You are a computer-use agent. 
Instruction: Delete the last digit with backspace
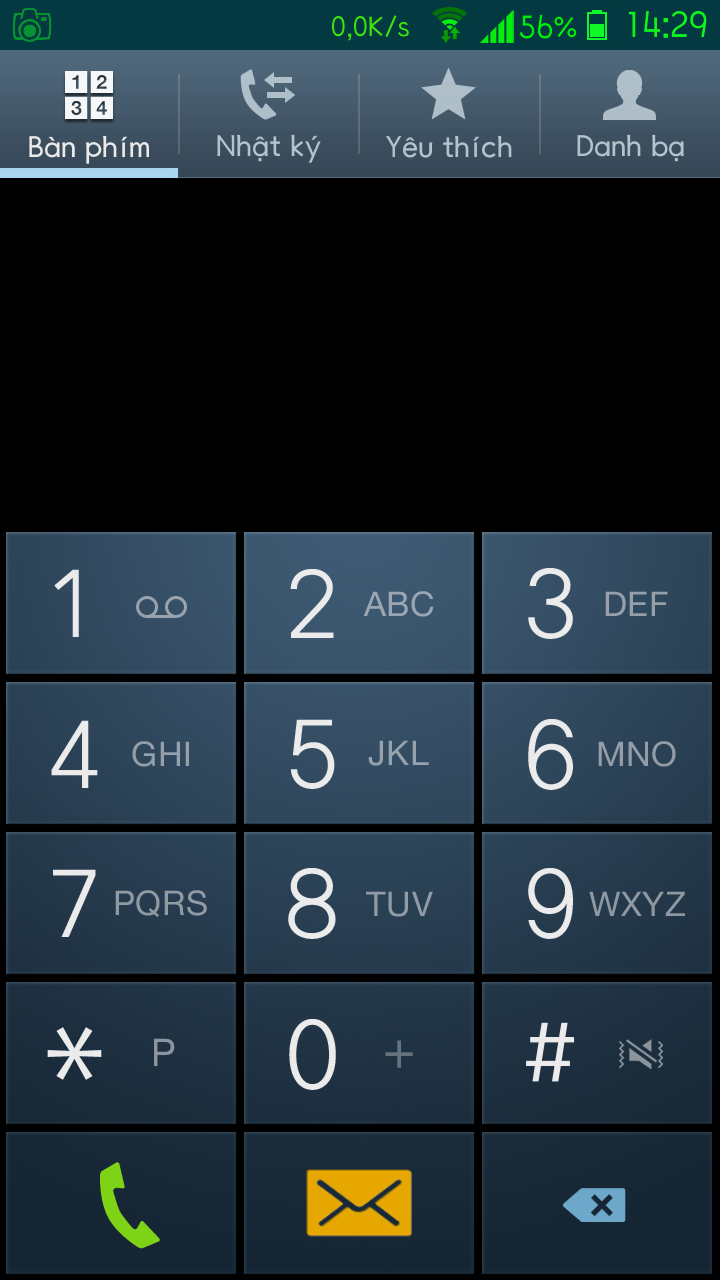coord(597,1203)
